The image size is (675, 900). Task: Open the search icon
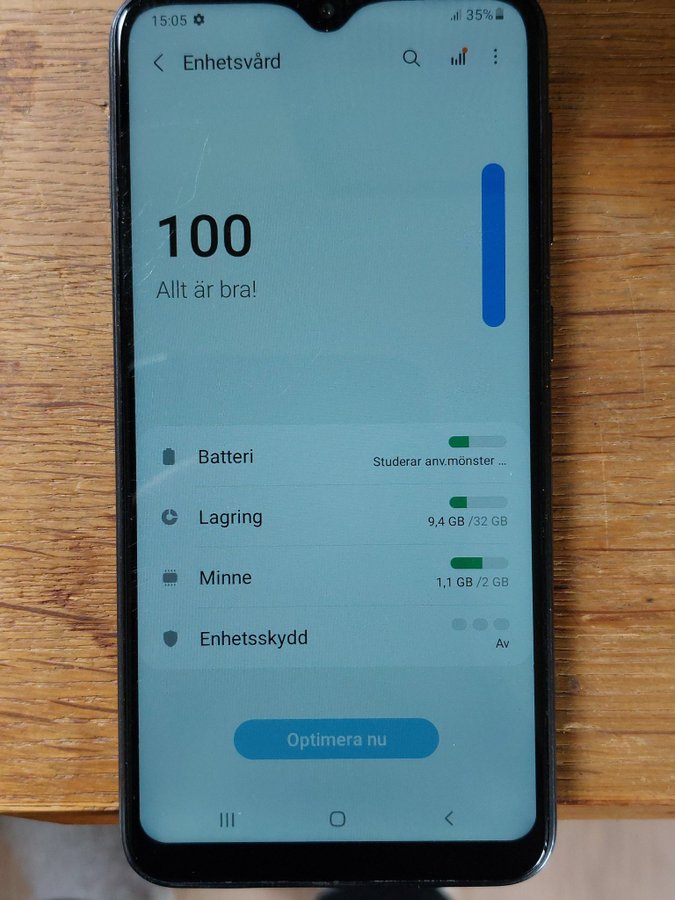[x=411, y=58]
